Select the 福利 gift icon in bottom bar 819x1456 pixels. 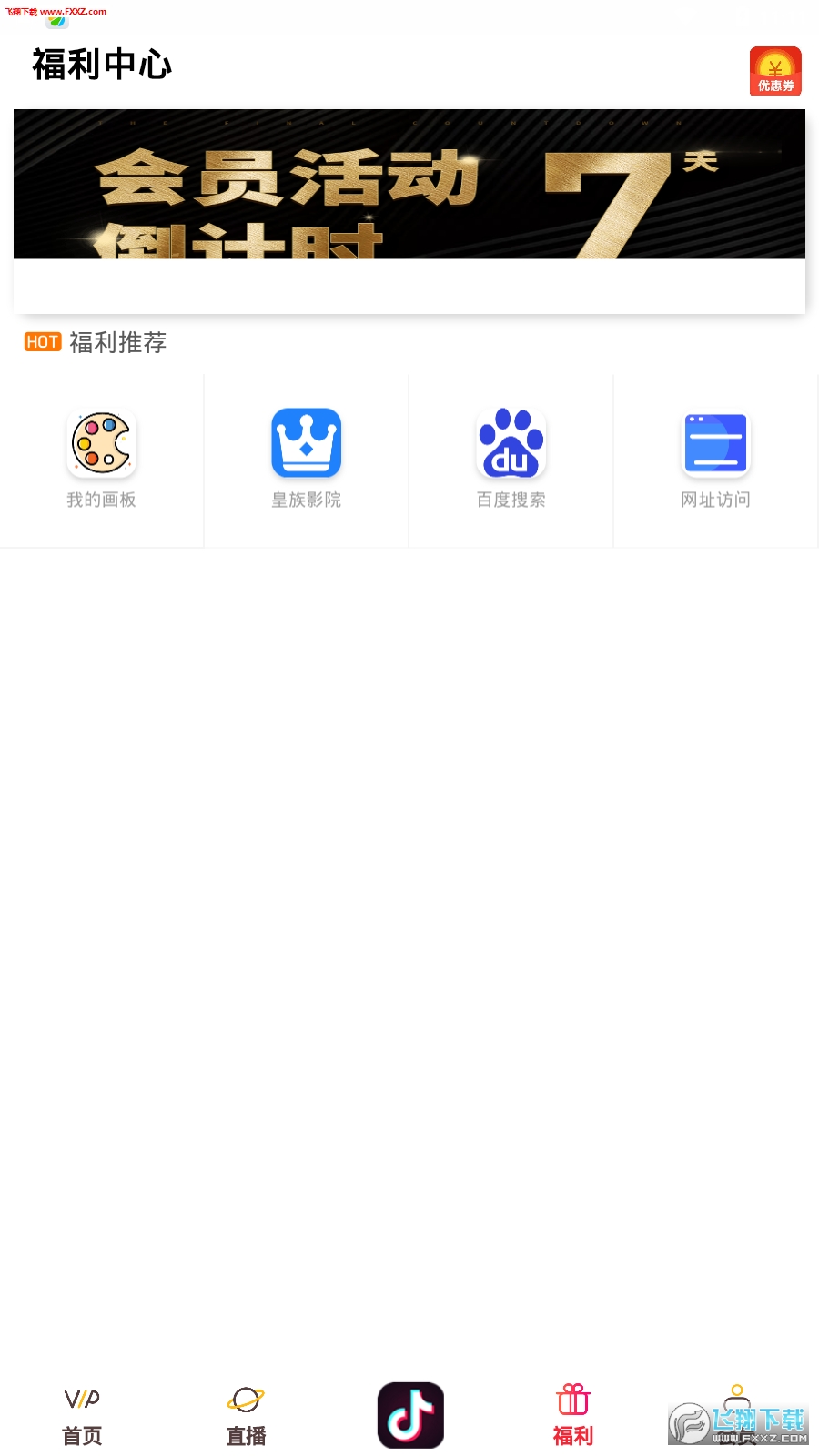[x=572, y=1400]
